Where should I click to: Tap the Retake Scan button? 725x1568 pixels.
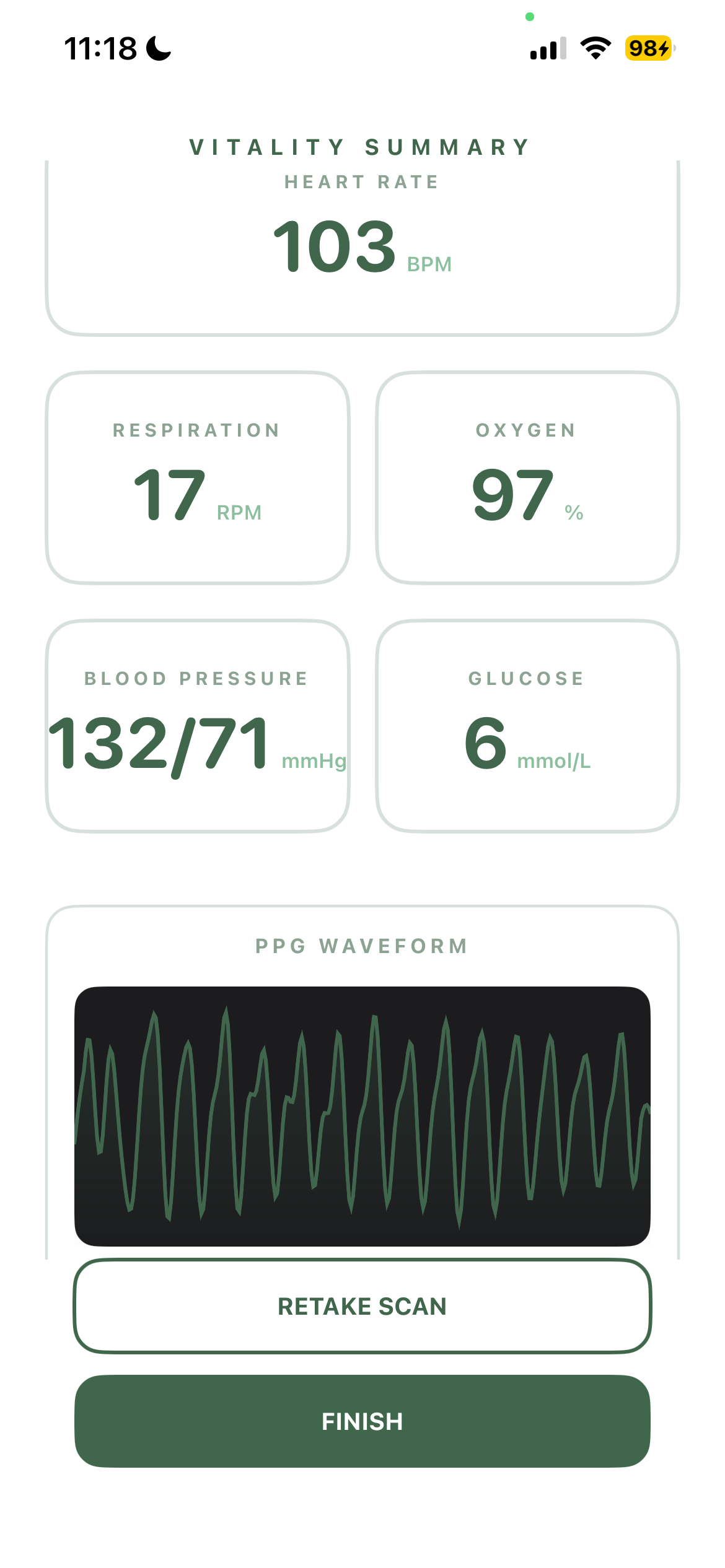pyautogui.click(x=362, y=1306)
